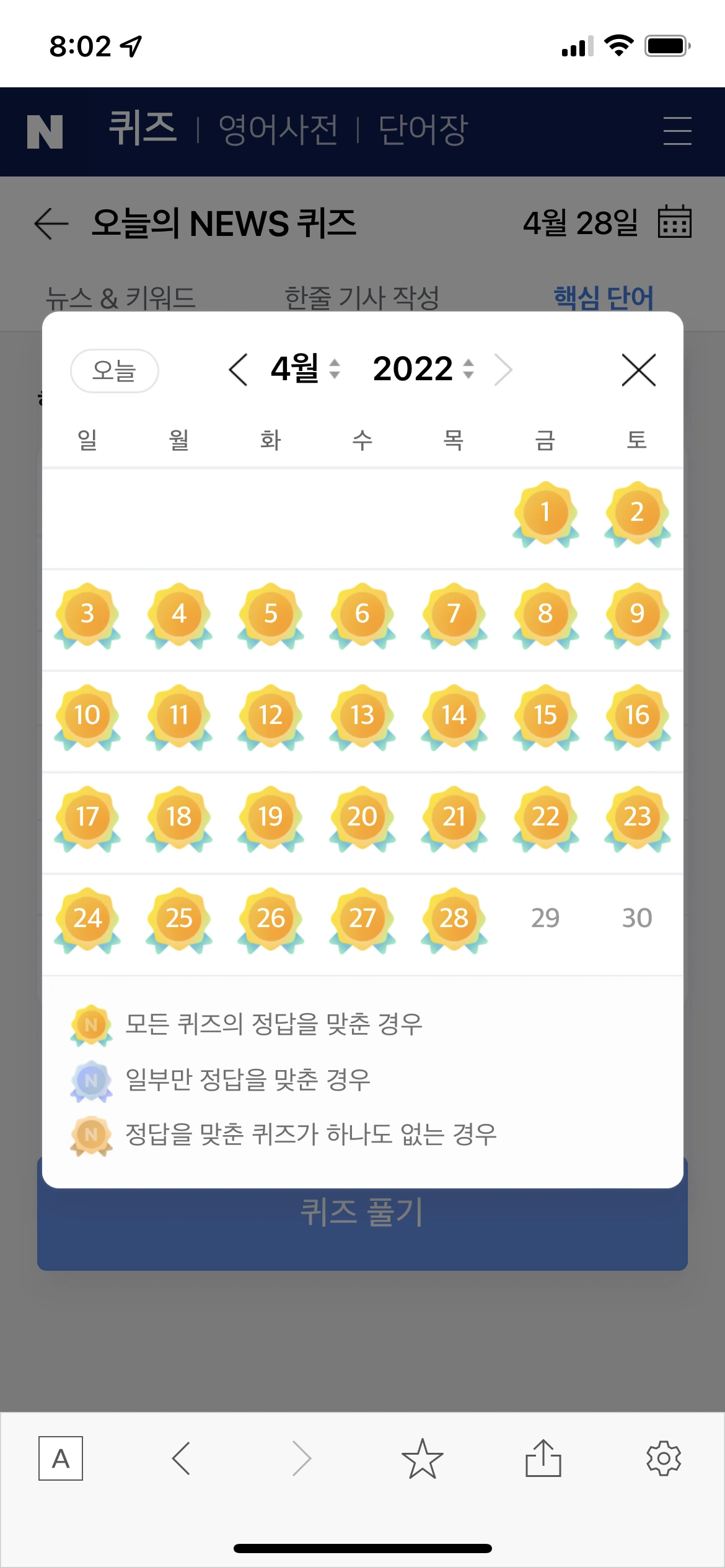725x1568 pixels.
Task: Close the calendar popup
Action: [x=638, y=370]
